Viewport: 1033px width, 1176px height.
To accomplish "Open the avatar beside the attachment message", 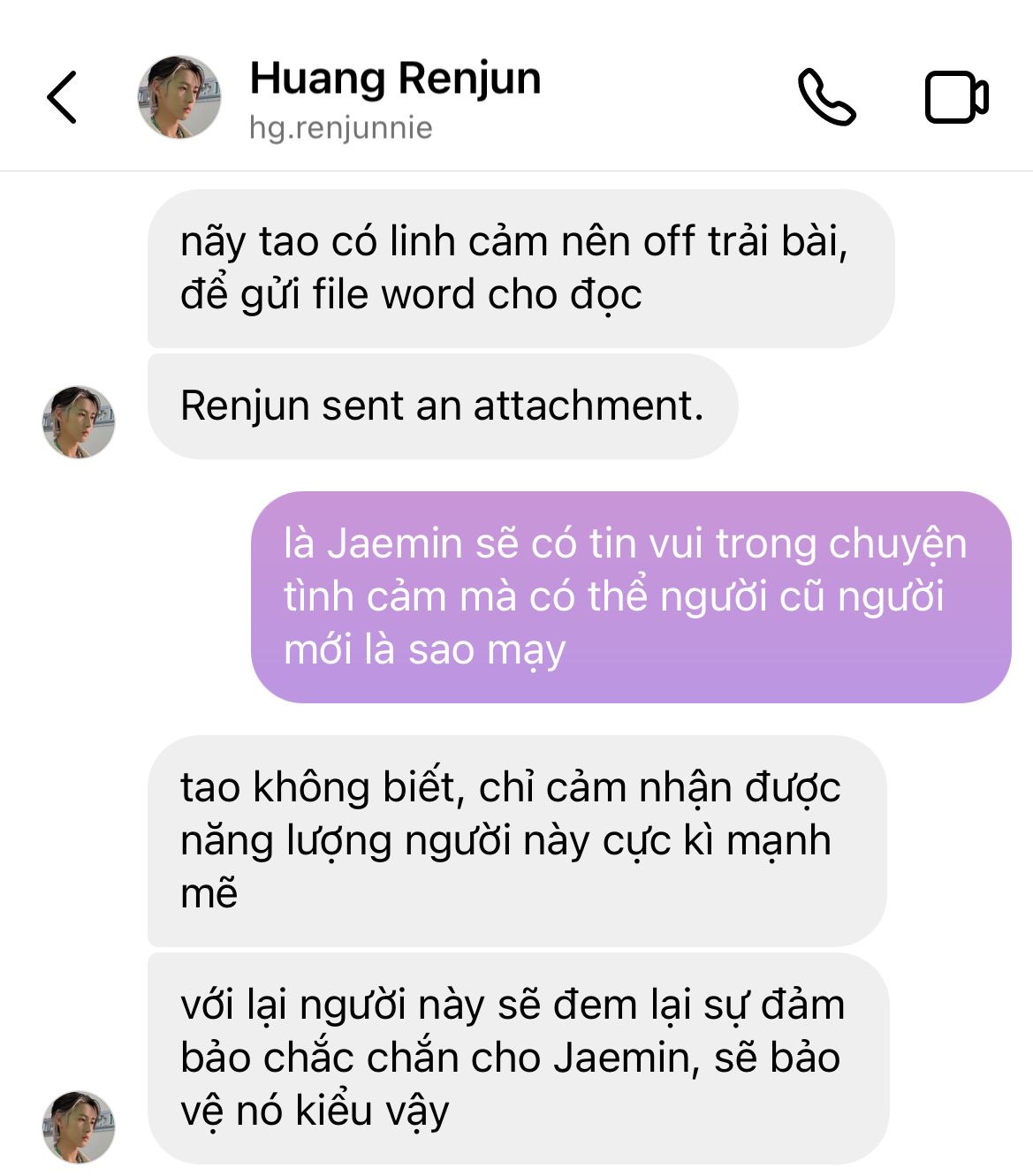I will pyautogui.click(x=79, y=421).
